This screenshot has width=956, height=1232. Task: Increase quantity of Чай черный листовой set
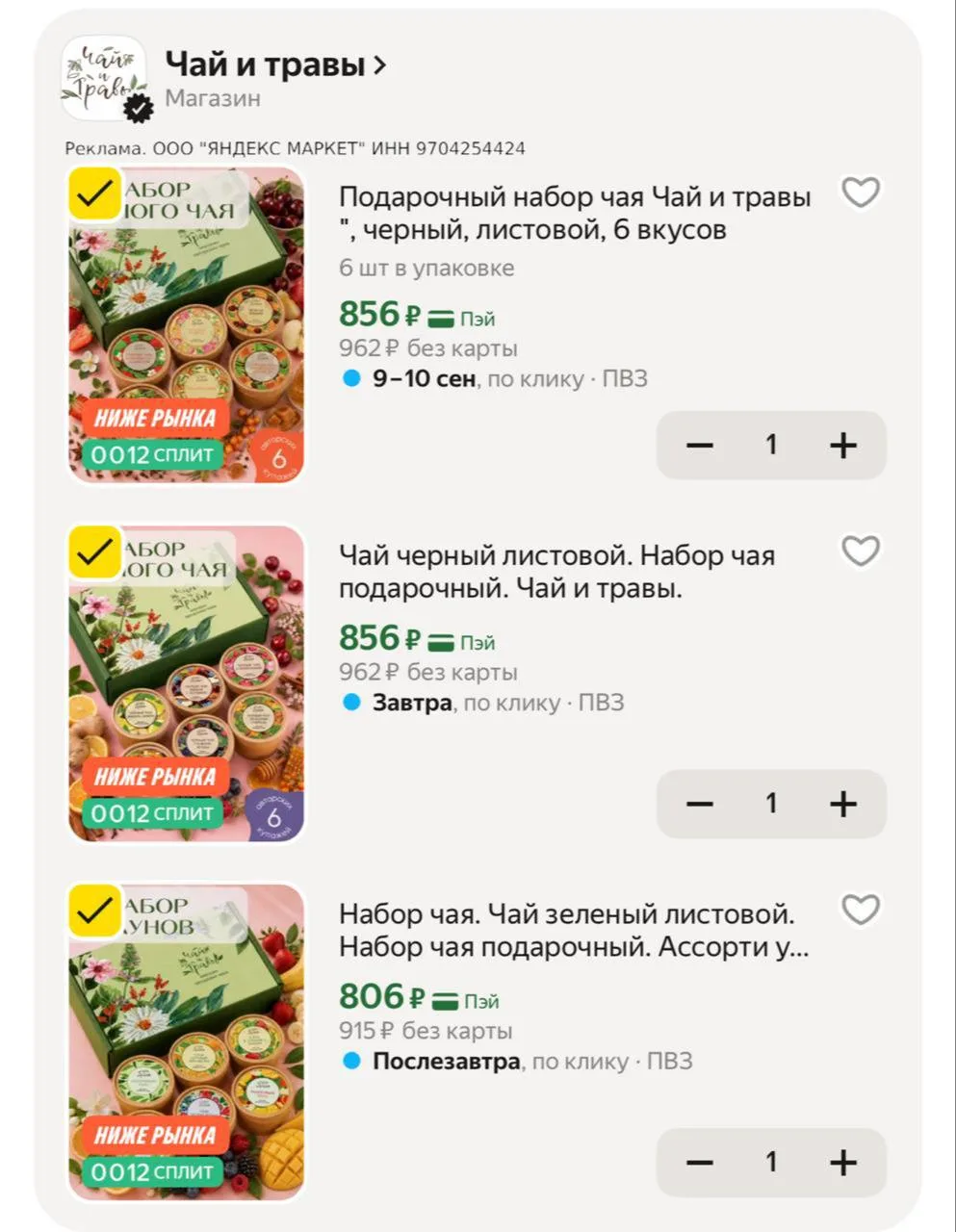click(x=843, y=804)
